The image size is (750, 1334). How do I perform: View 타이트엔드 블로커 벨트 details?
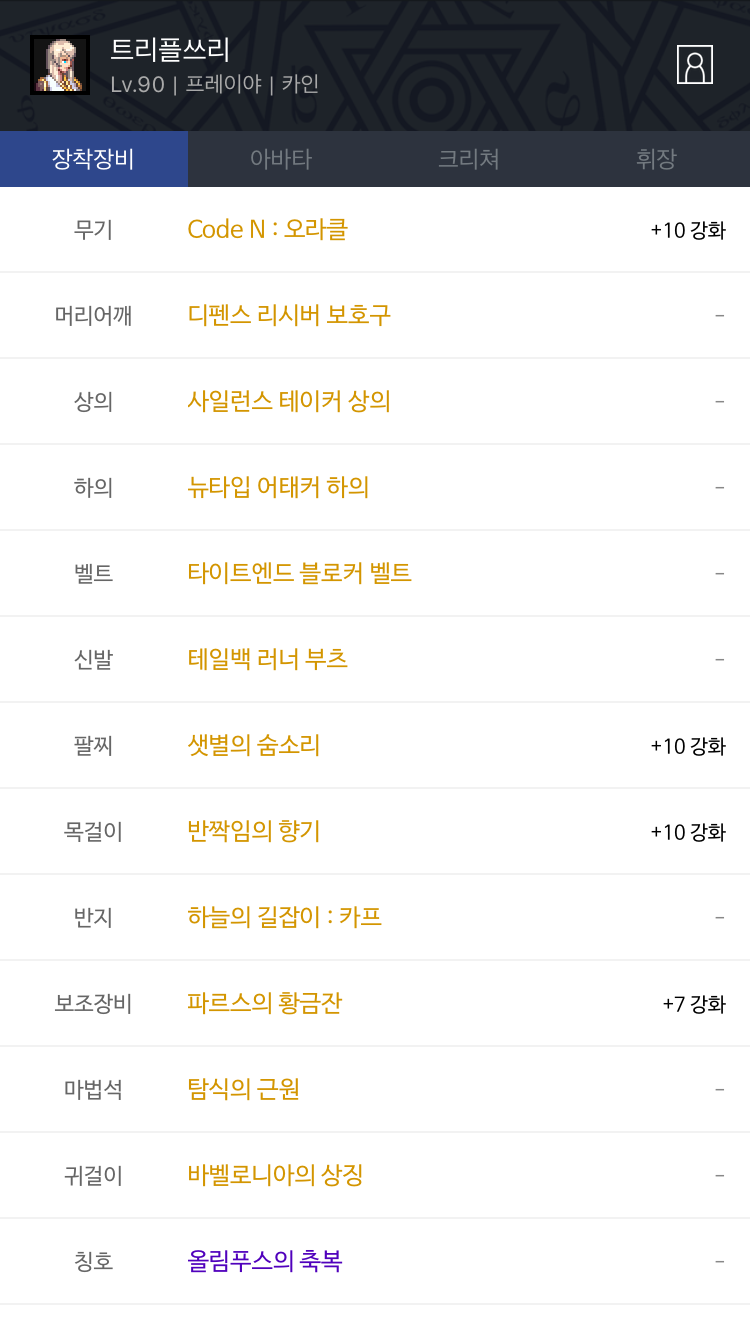coord(300,573)
